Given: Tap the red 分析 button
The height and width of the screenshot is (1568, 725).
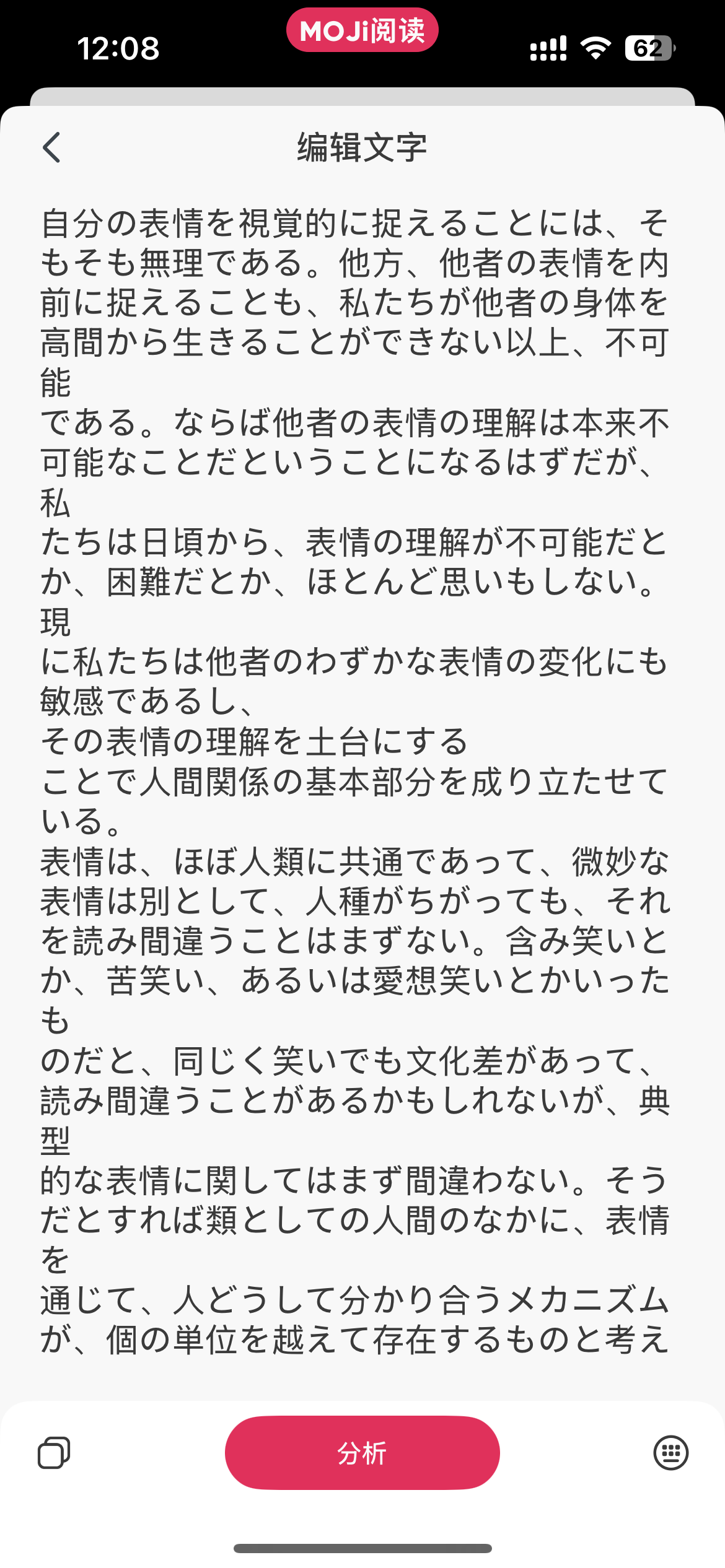Looking at the screenshot, I should pos(362,1452).
